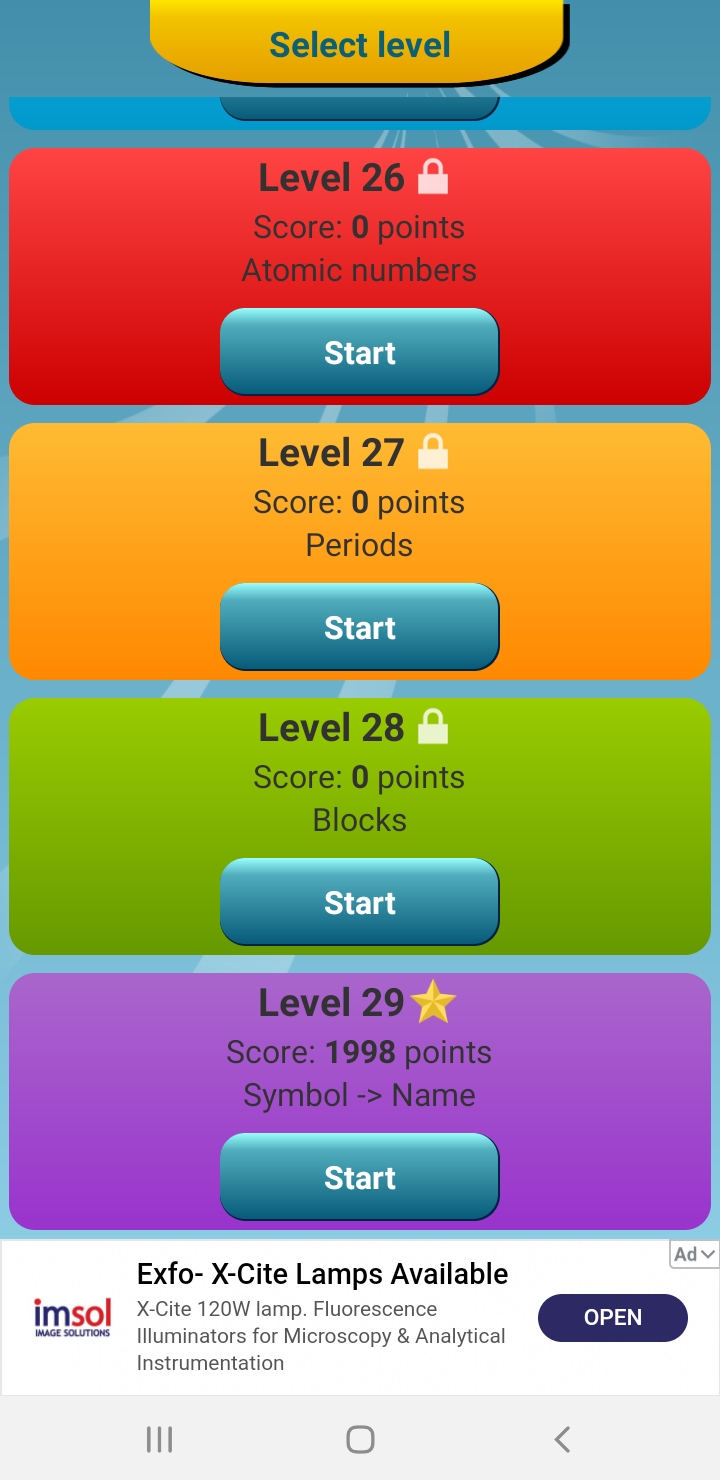Open the Exfo X-Cite Lamps ad
Screen dimensions: 720x1480
[612, 1317]
